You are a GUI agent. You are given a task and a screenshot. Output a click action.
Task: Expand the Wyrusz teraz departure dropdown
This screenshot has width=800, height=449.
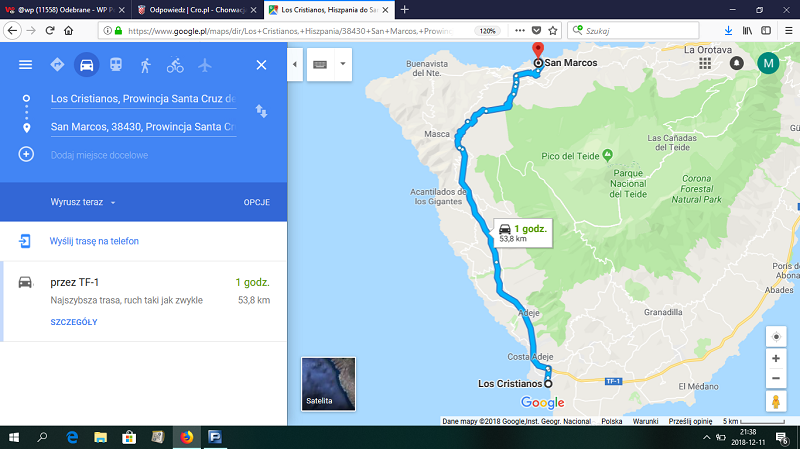point(84,202)
